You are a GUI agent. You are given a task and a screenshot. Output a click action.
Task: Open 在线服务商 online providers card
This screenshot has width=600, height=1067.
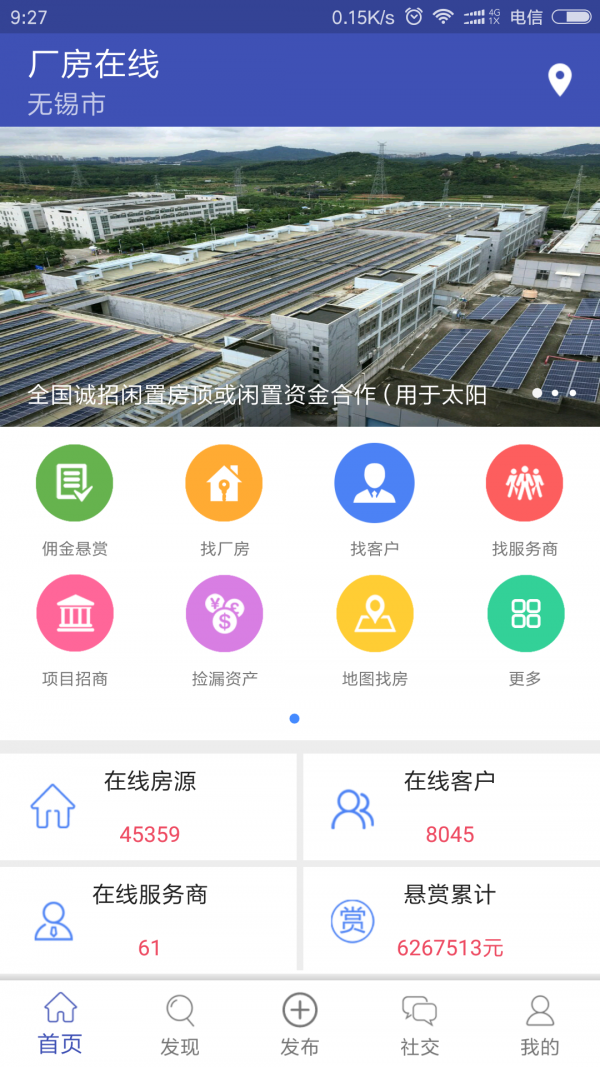click(149, 920)
